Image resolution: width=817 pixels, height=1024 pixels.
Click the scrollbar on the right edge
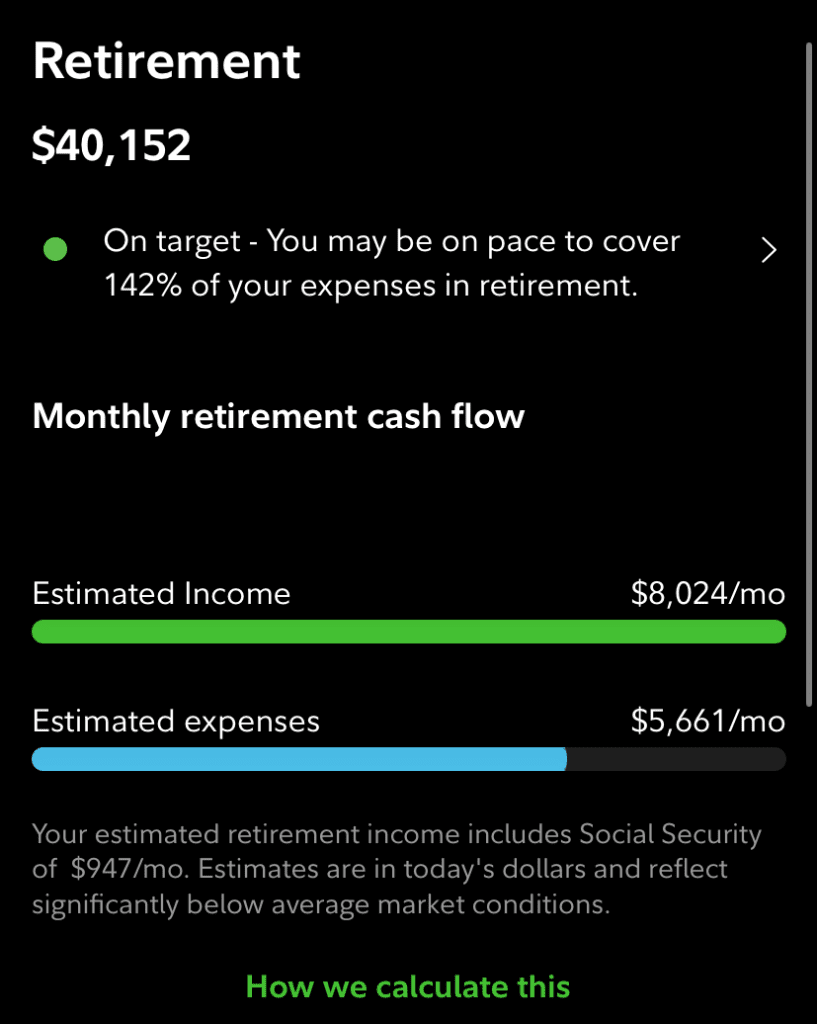click(x=808, y=370)
